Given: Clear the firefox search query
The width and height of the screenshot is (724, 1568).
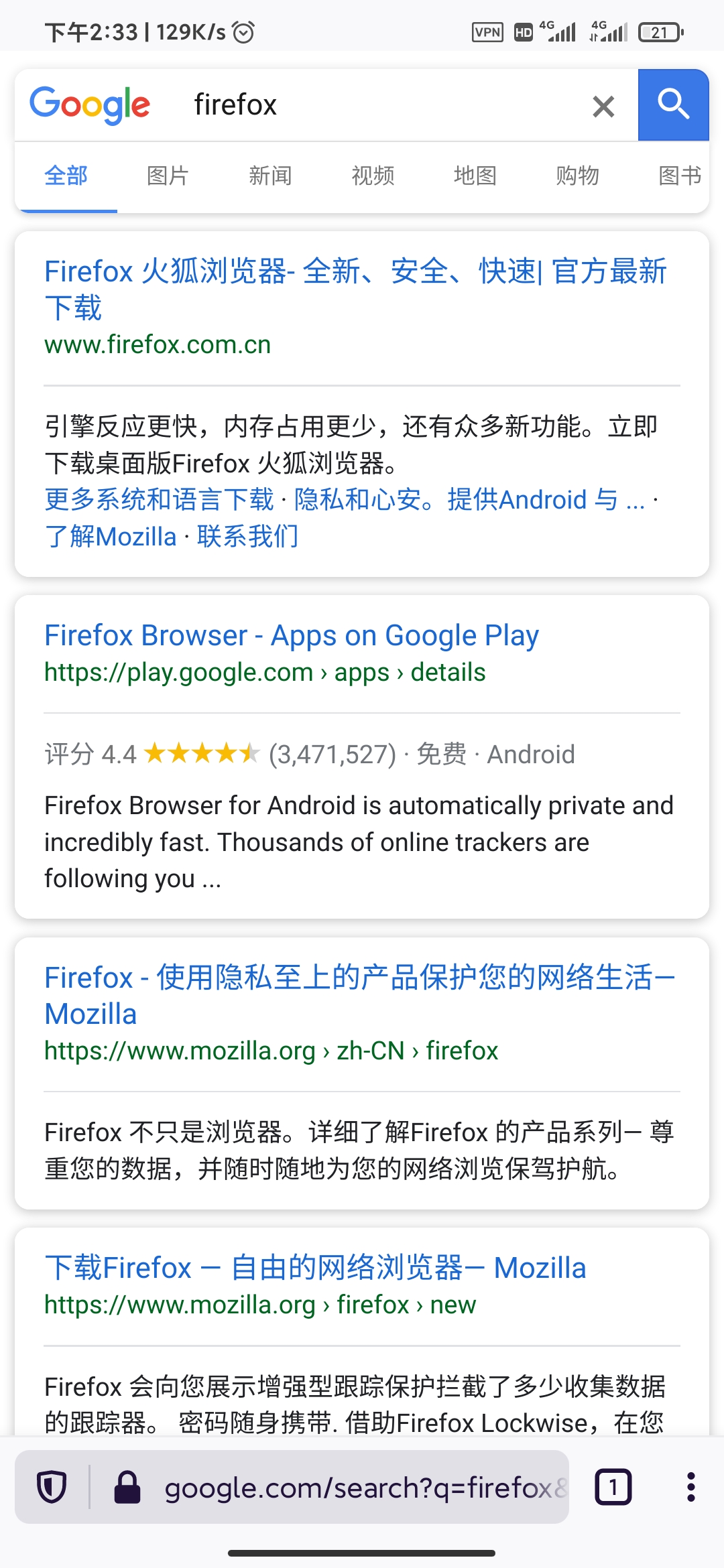Looking at the screenshot, I should (x=603, y=106).
